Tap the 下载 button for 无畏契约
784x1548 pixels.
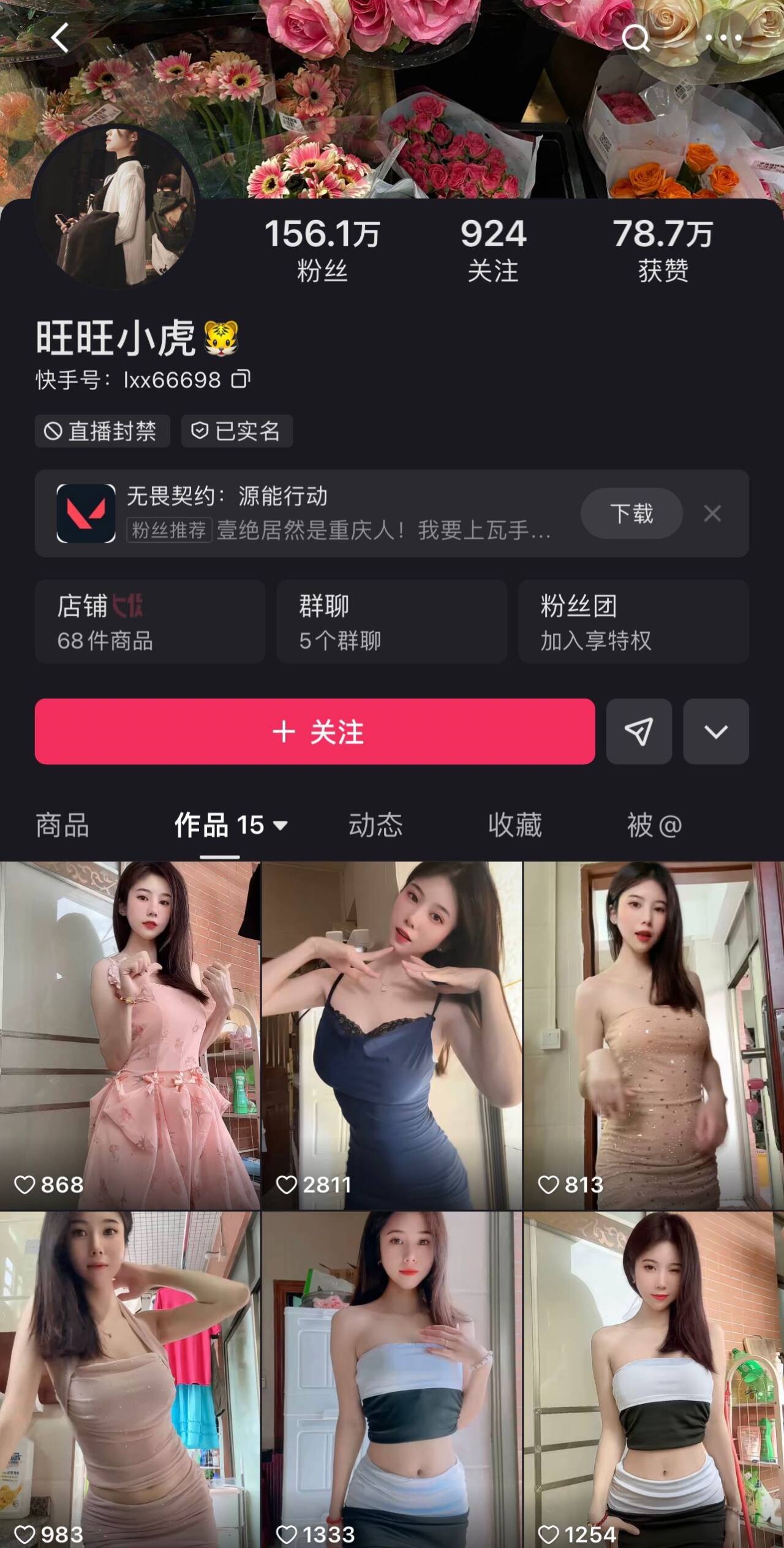(631, 513)
